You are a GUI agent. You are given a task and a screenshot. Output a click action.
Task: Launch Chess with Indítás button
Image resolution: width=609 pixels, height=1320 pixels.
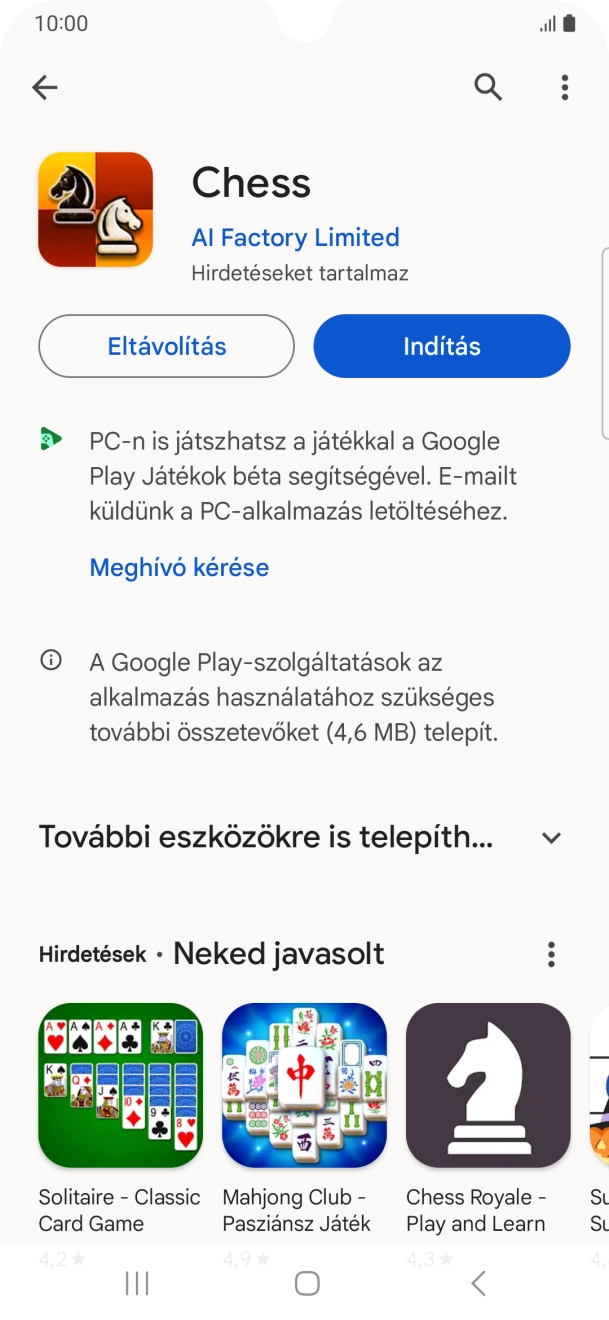tap(442, 346)
